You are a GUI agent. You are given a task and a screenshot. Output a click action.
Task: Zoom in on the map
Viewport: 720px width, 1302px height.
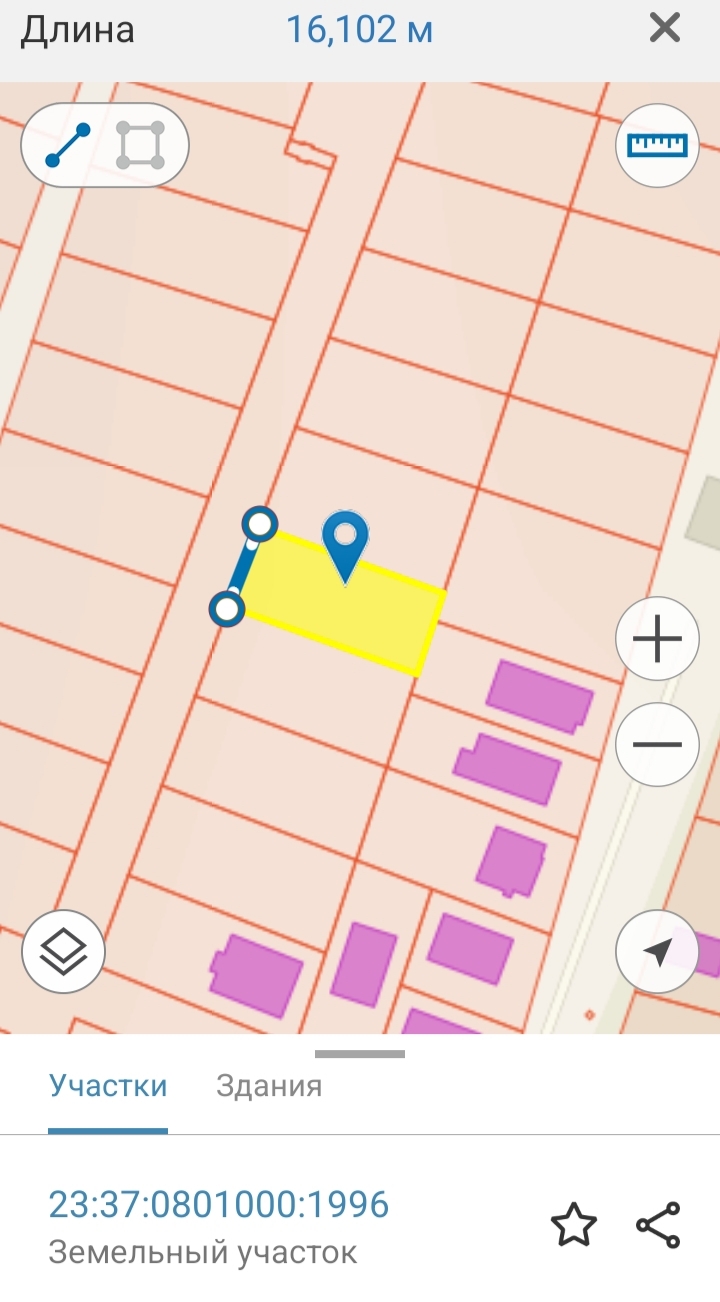[657, 639]
